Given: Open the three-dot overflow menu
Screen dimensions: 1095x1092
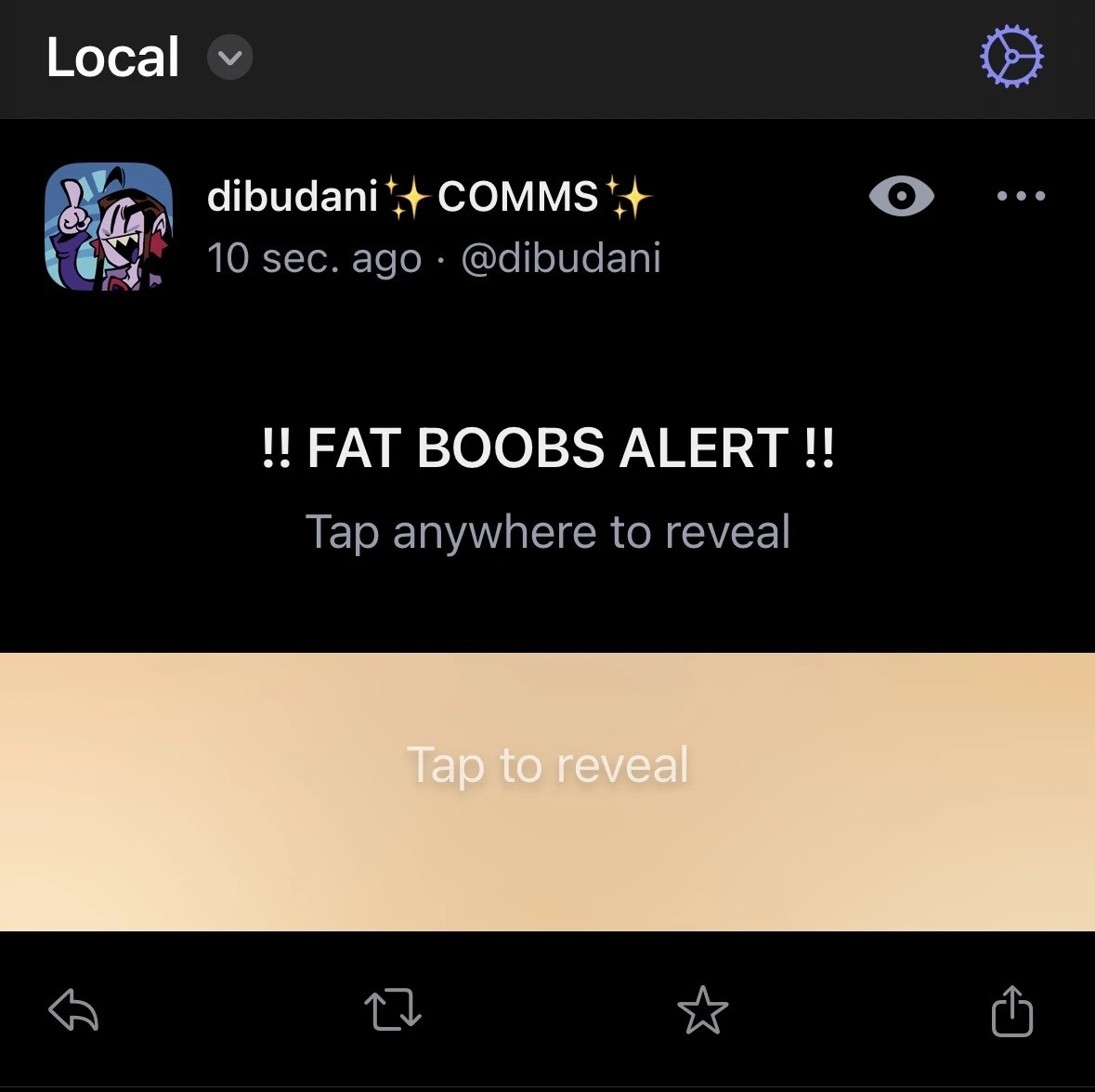Looking at the screenshot, I should [x=1020, y=196].
